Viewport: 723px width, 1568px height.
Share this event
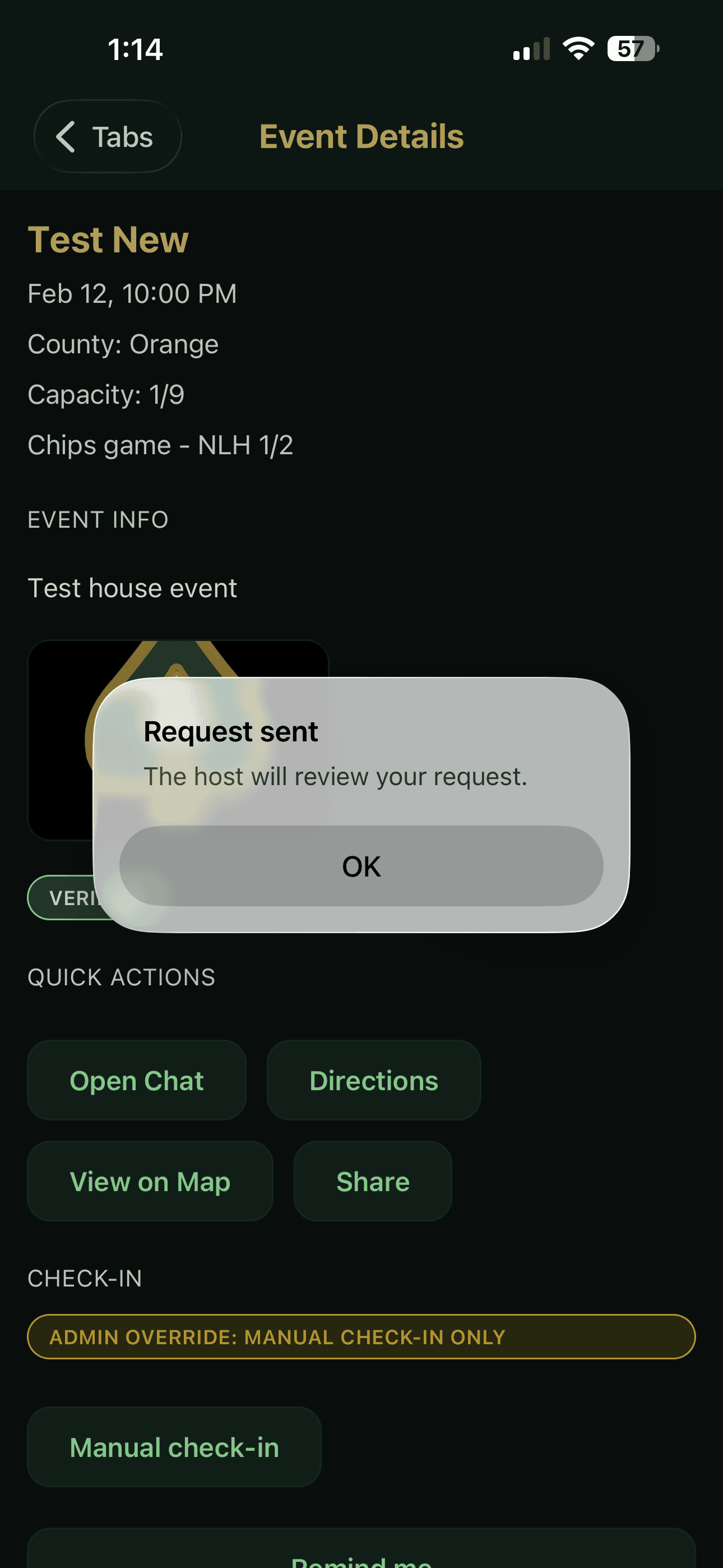(373, 1182)
